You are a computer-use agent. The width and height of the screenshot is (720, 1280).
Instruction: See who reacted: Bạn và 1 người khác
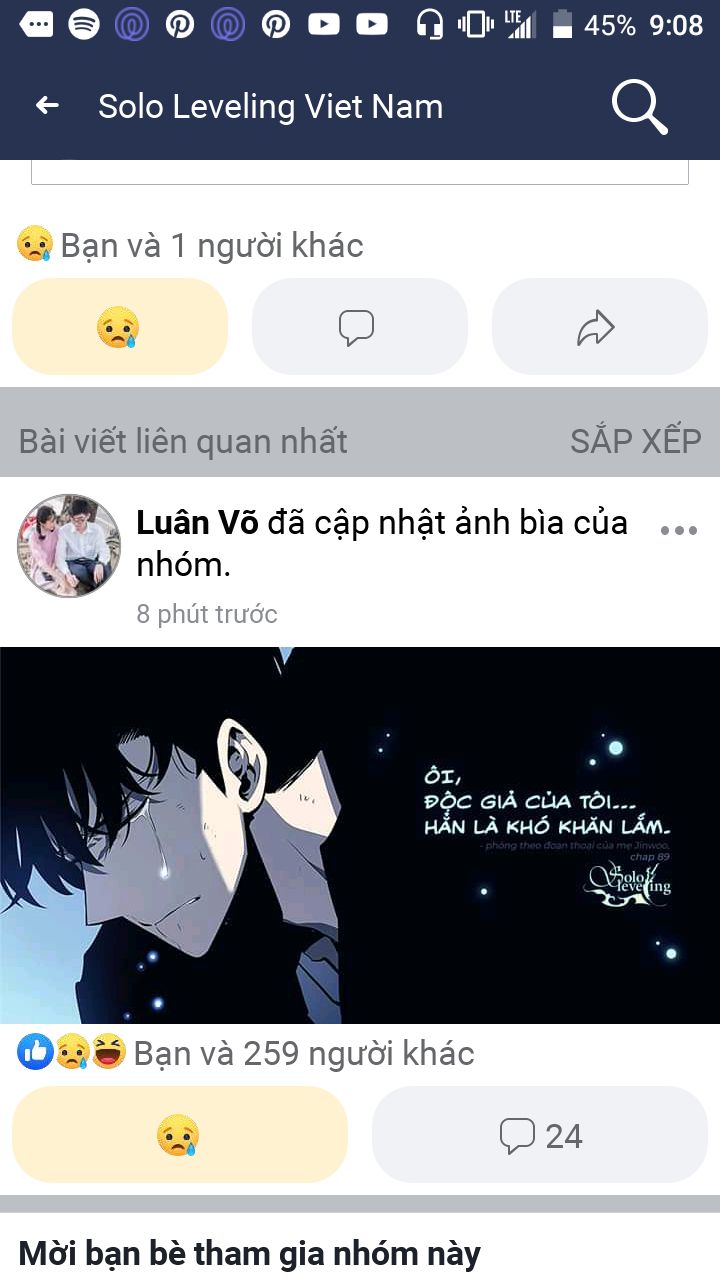(x=190, y=245)
